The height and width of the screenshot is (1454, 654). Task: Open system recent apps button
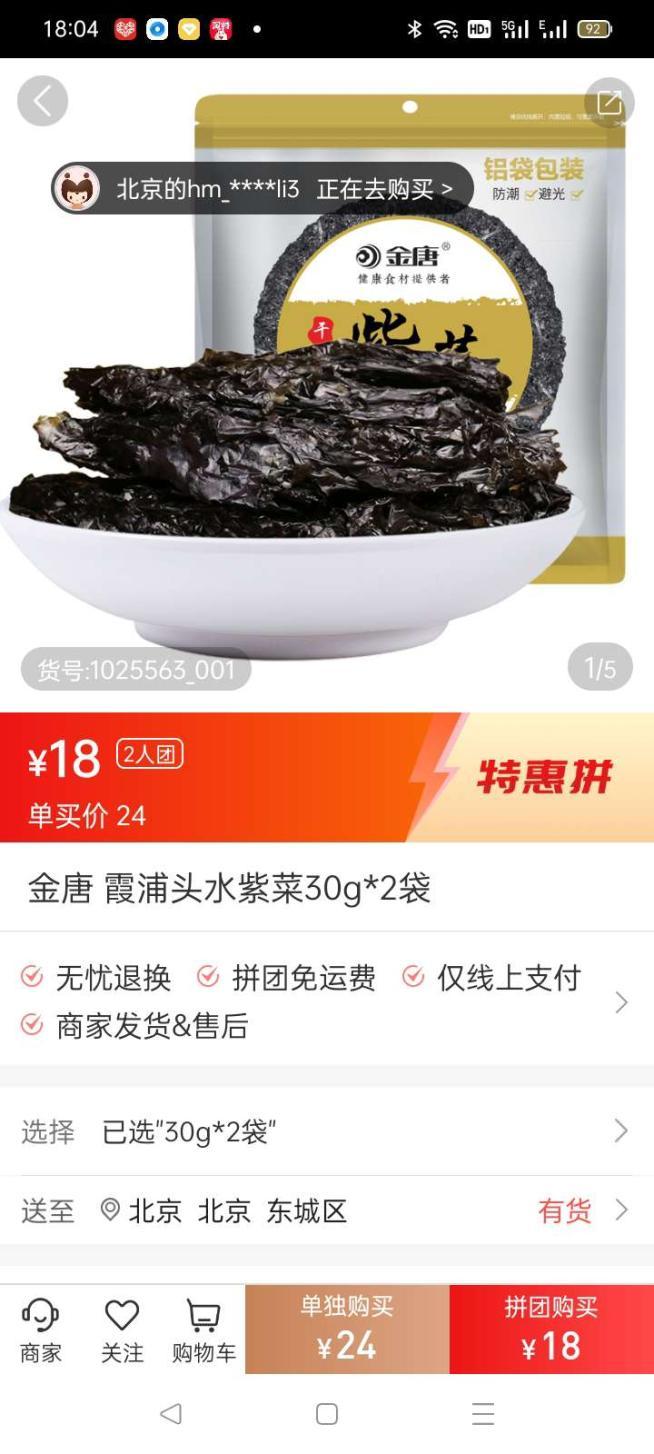click(483, 1414)
